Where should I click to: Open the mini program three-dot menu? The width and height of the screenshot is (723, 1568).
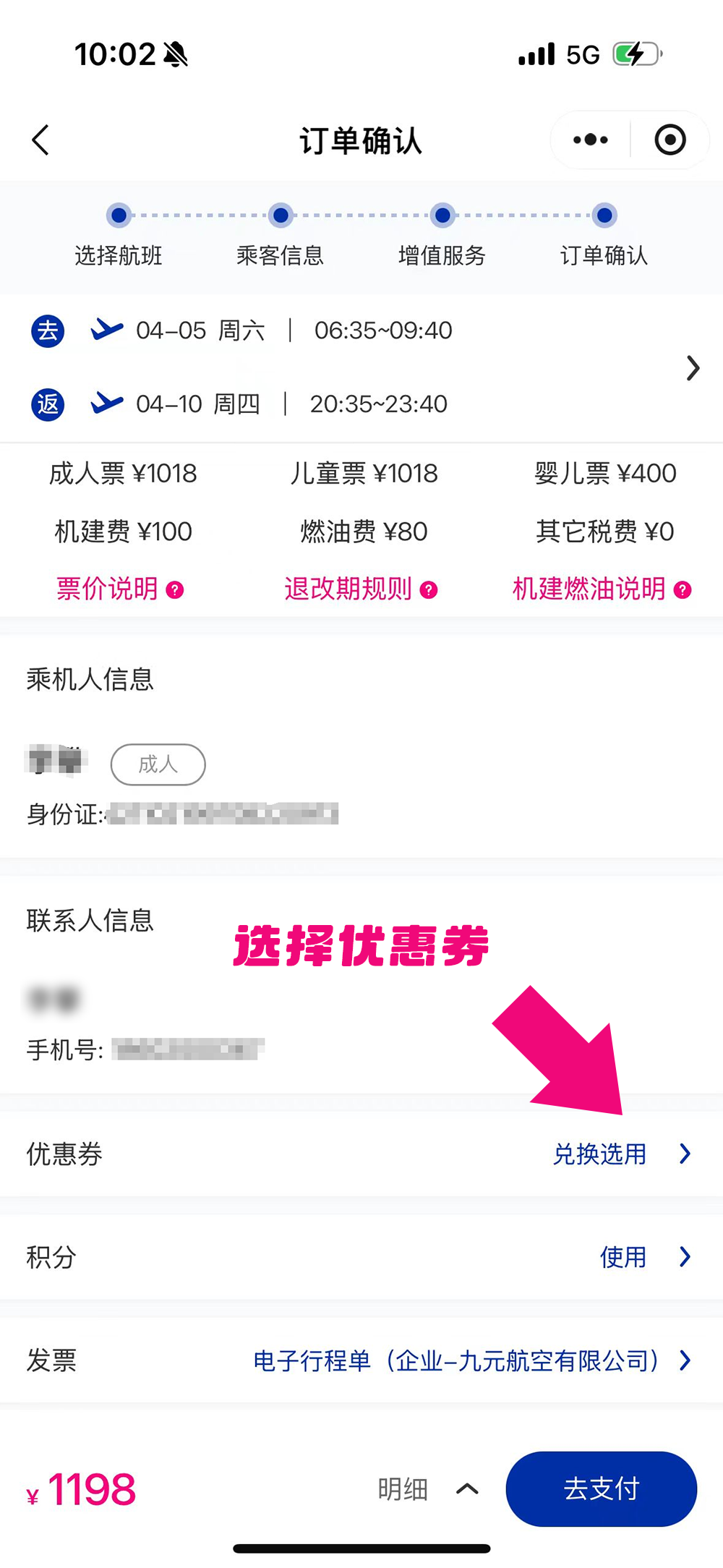coord(591,140)
